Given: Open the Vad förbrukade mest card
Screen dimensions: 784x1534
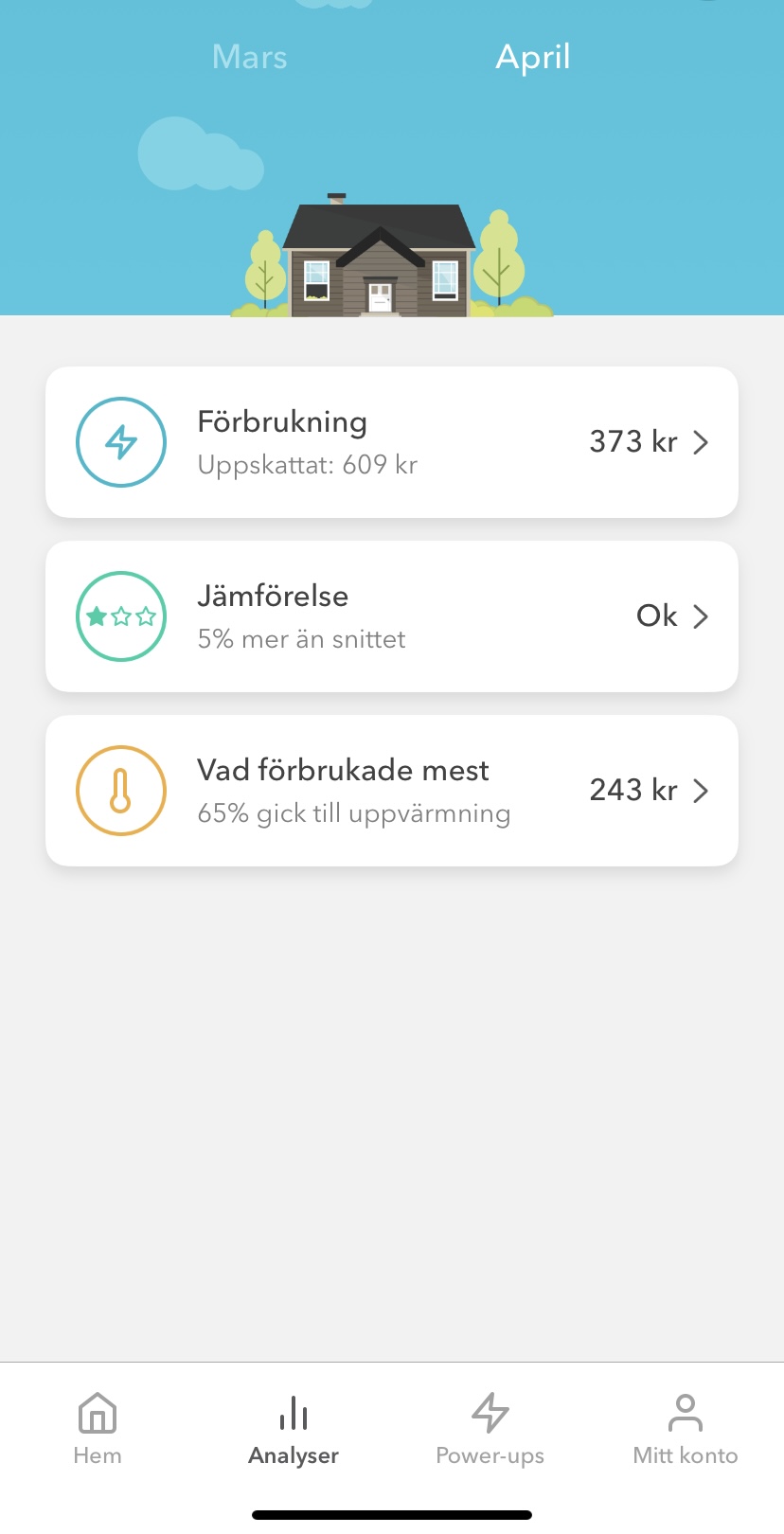Looking at the screenshot, I should point(391,791).
